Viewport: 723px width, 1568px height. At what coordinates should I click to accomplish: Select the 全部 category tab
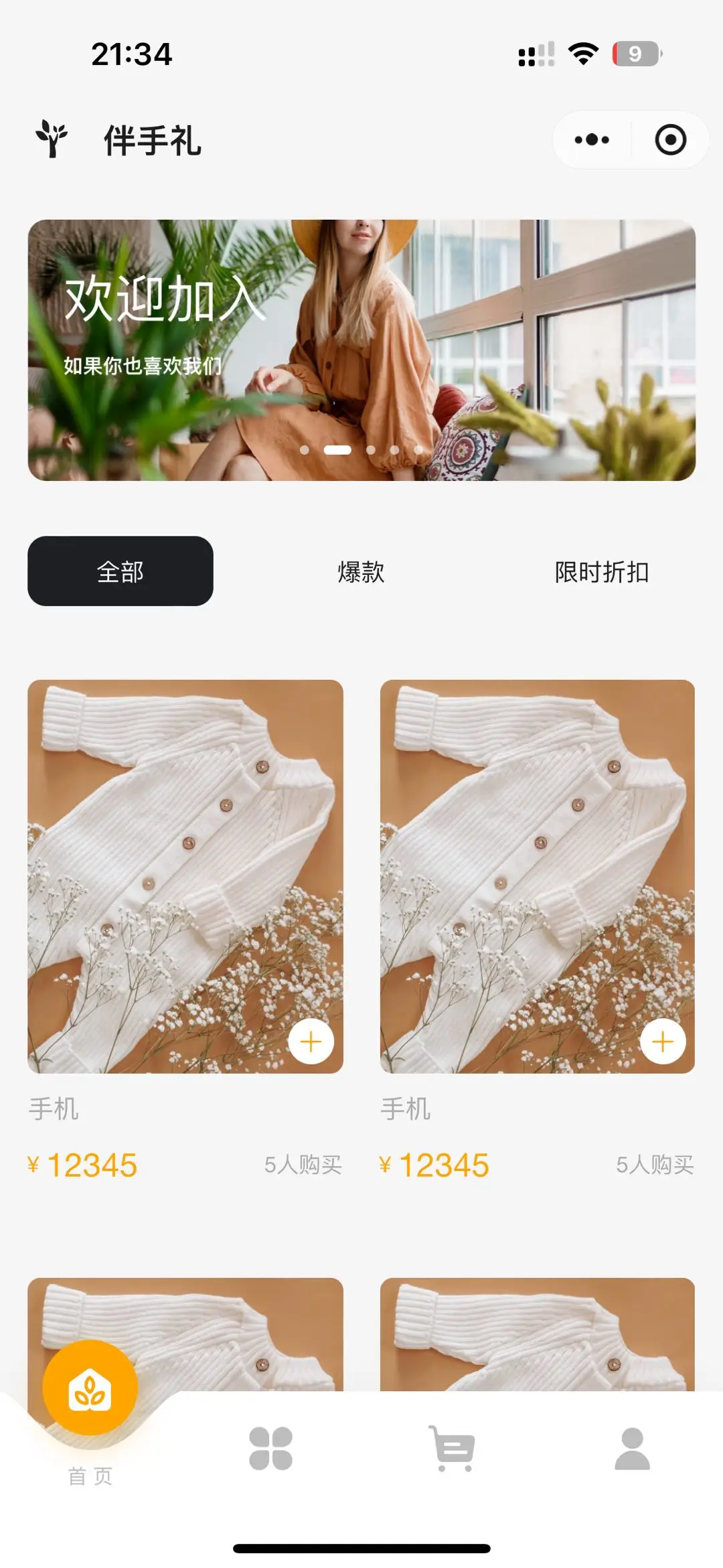point(120,571)
